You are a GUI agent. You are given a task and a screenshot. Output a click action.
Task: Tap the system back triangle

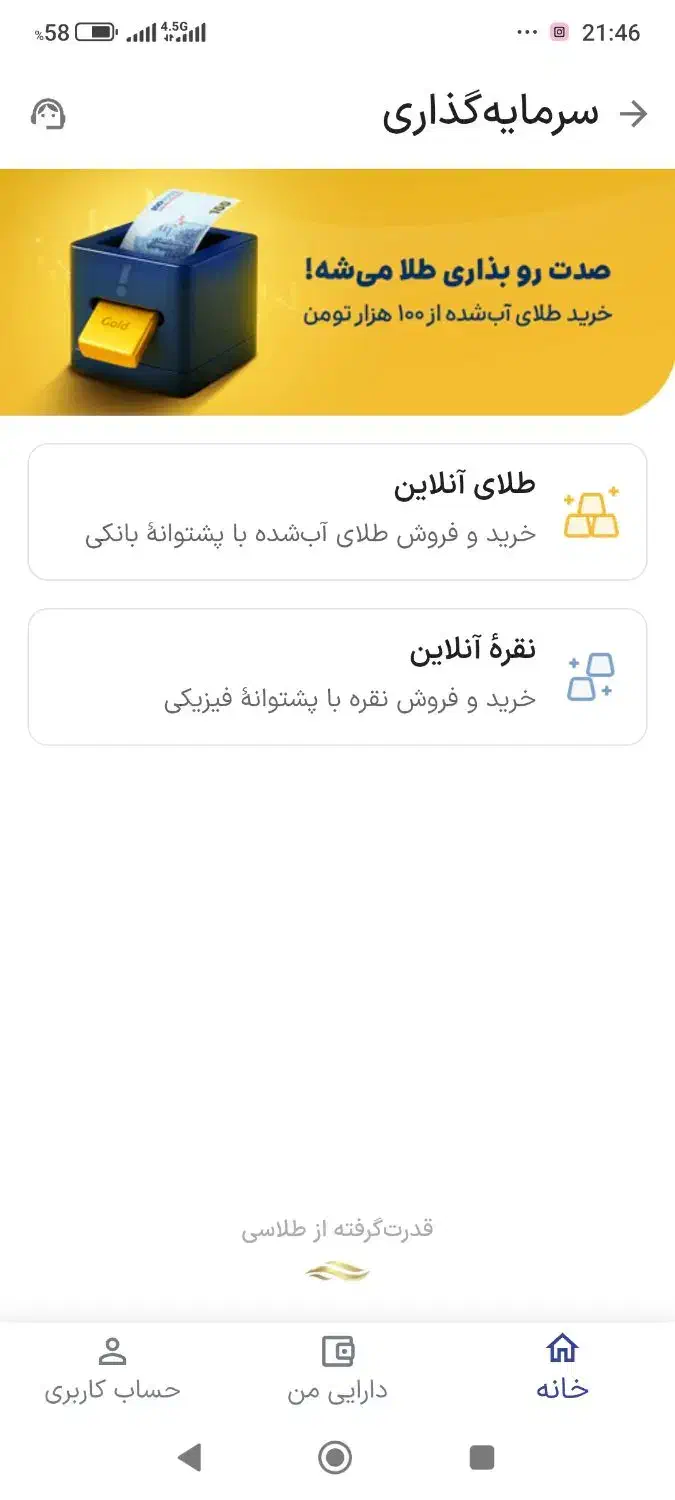pyautogui.click(x=189, y=1457)
